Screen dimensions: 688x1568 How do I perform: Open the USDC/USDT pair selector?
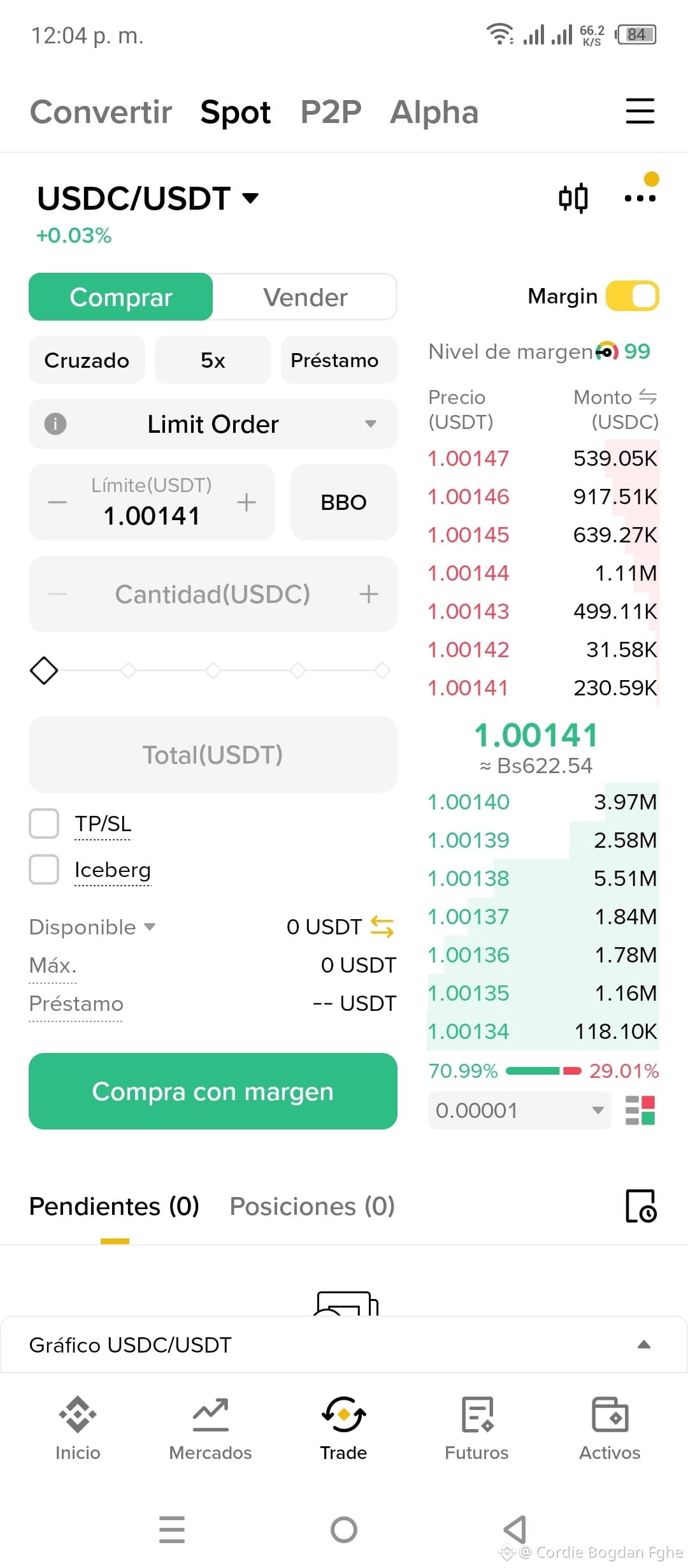(148, 198)
